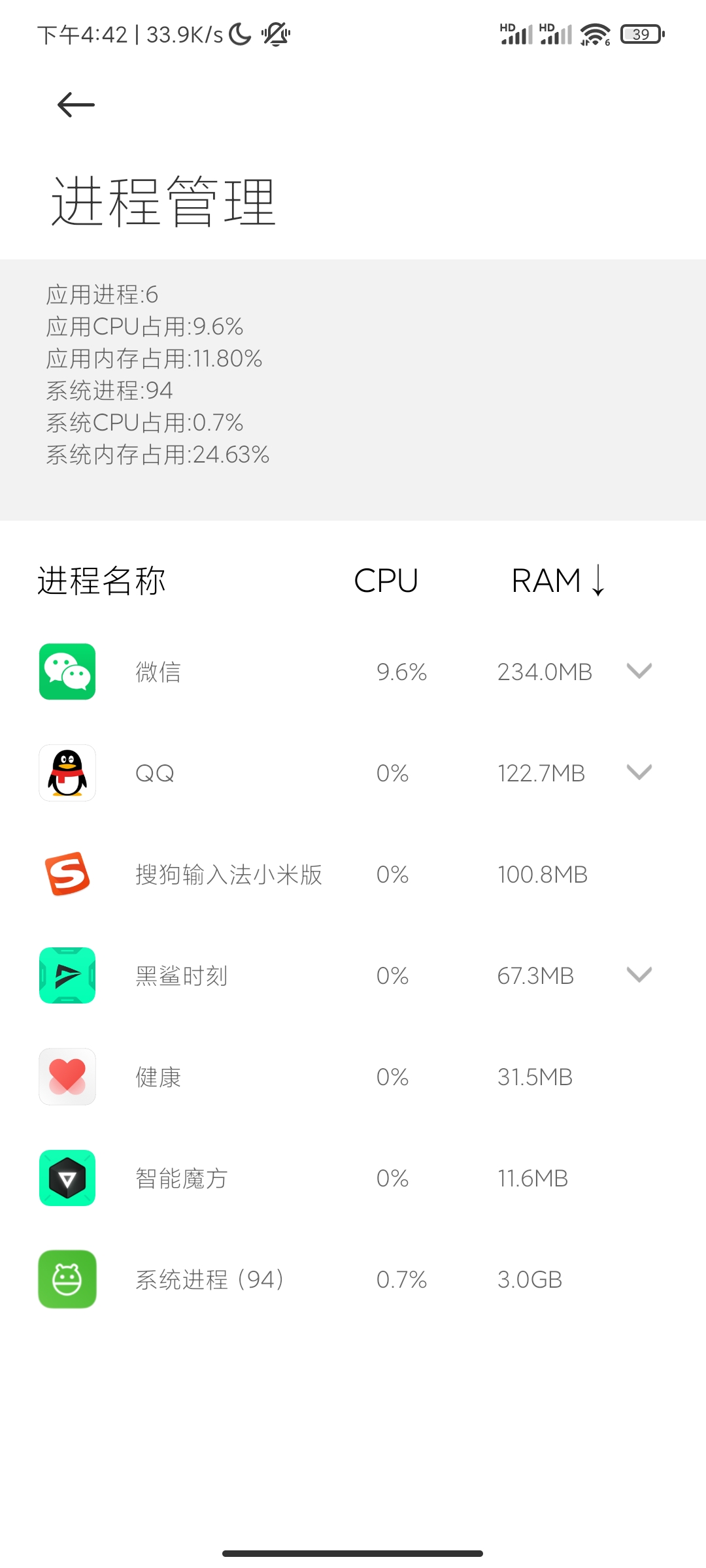
Task: Select the 健康 process row
Action: pos(353,1077)
